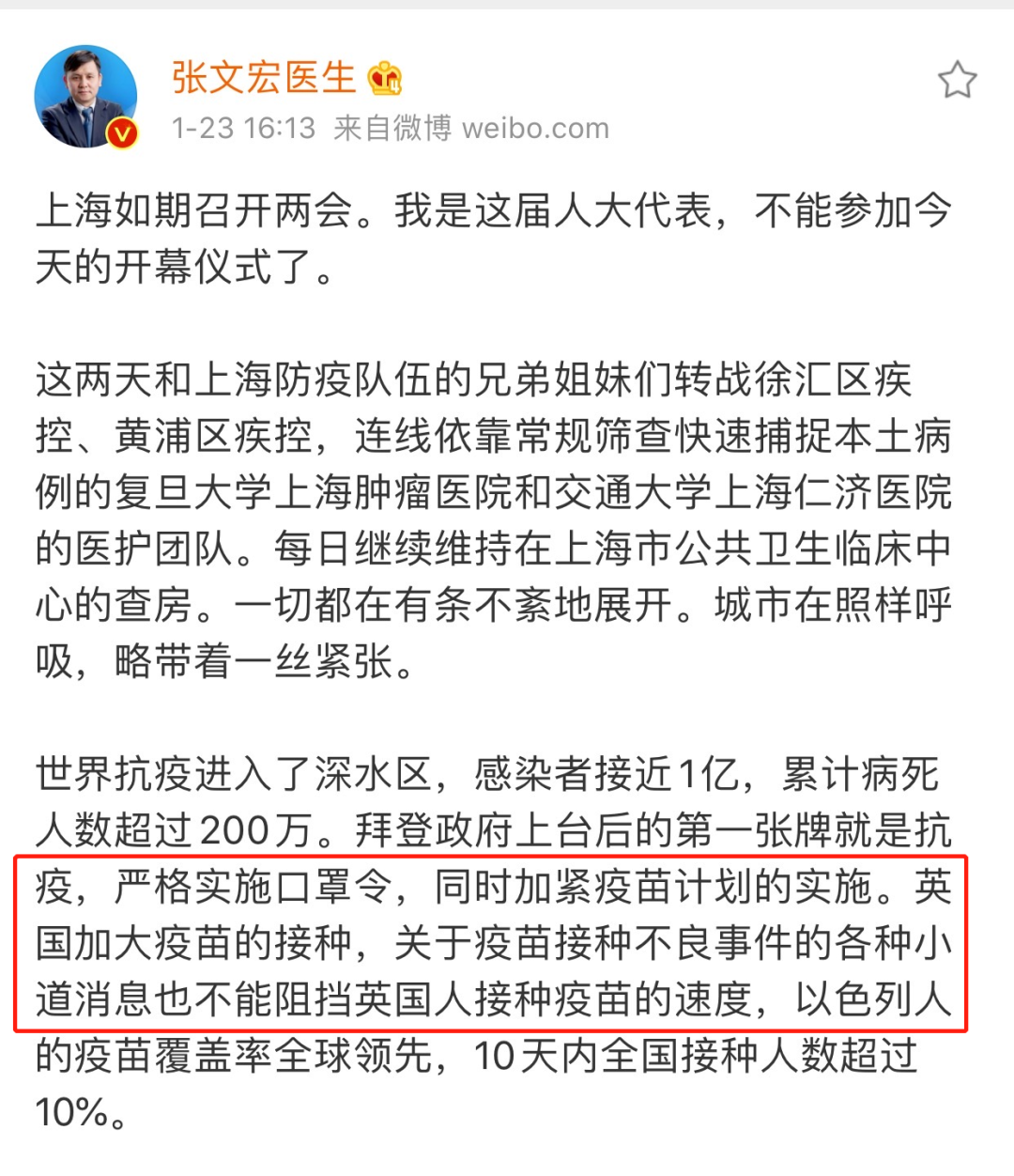Viewport: 1014px width, 1176px height.
Task: Open 张文宏医生's profile avatar
Action: [86, 97]
